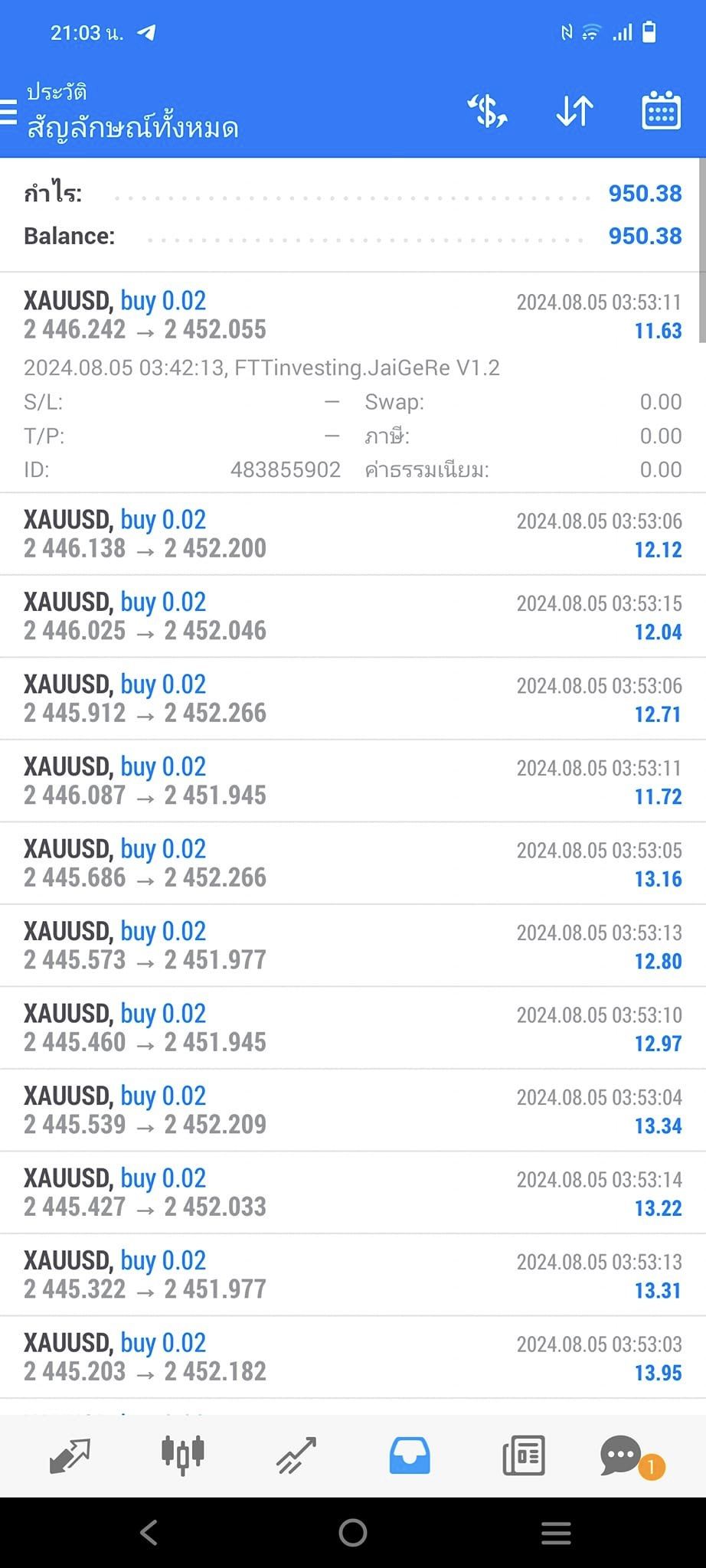This screenshot has width=706, height=1568.
Task: Expand the trade with profit 13.95
Action: click(352, 1357)
